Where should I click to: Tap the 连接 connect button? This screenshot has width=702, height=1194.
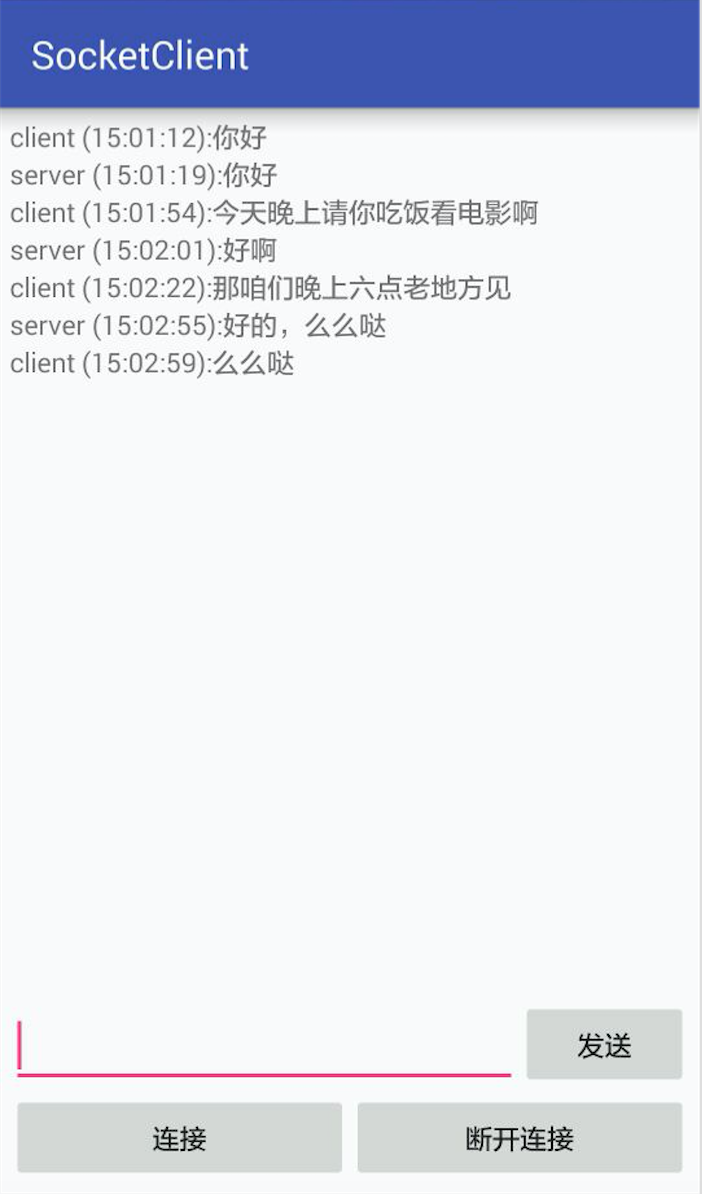pos(180,1138)
